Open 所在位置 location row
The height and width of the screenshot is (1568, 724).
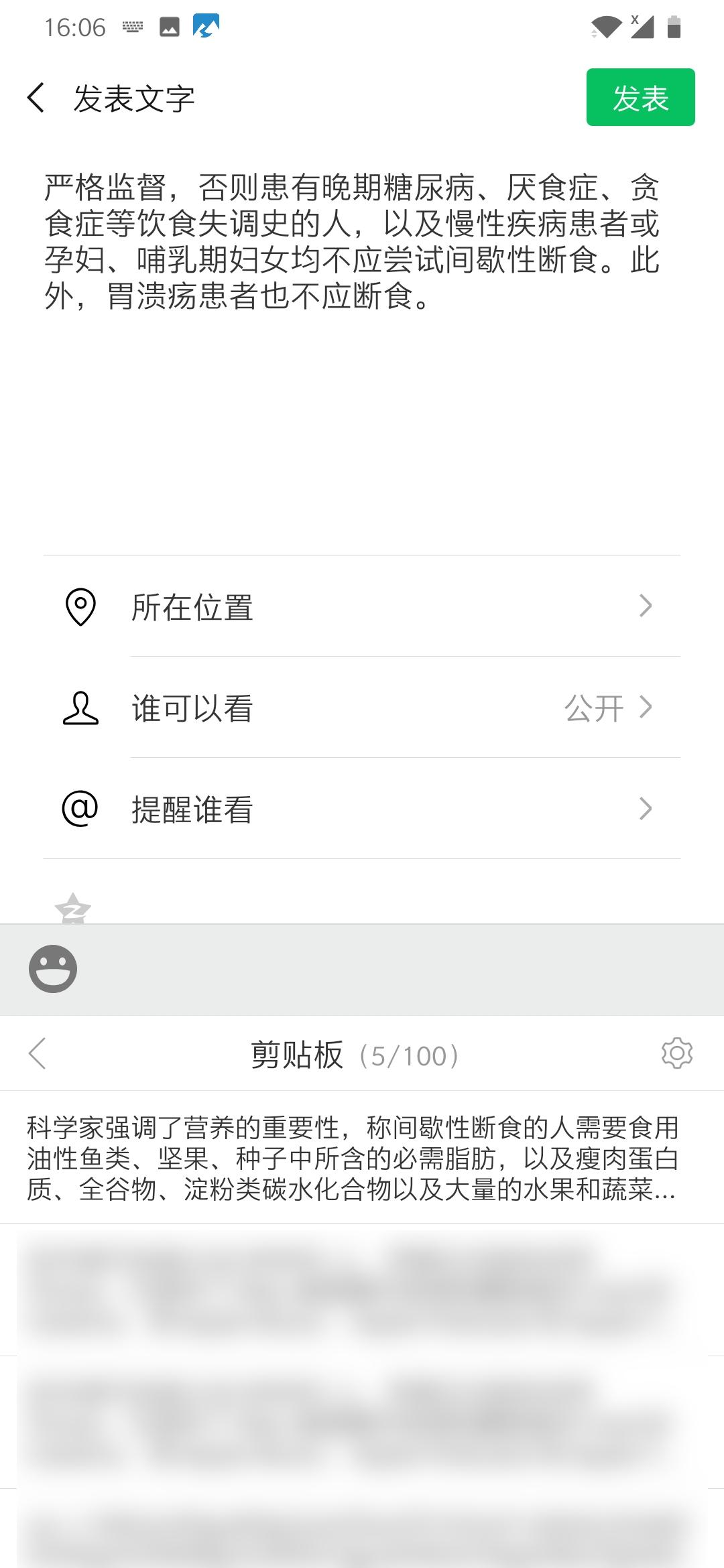(x=362, y=606)
